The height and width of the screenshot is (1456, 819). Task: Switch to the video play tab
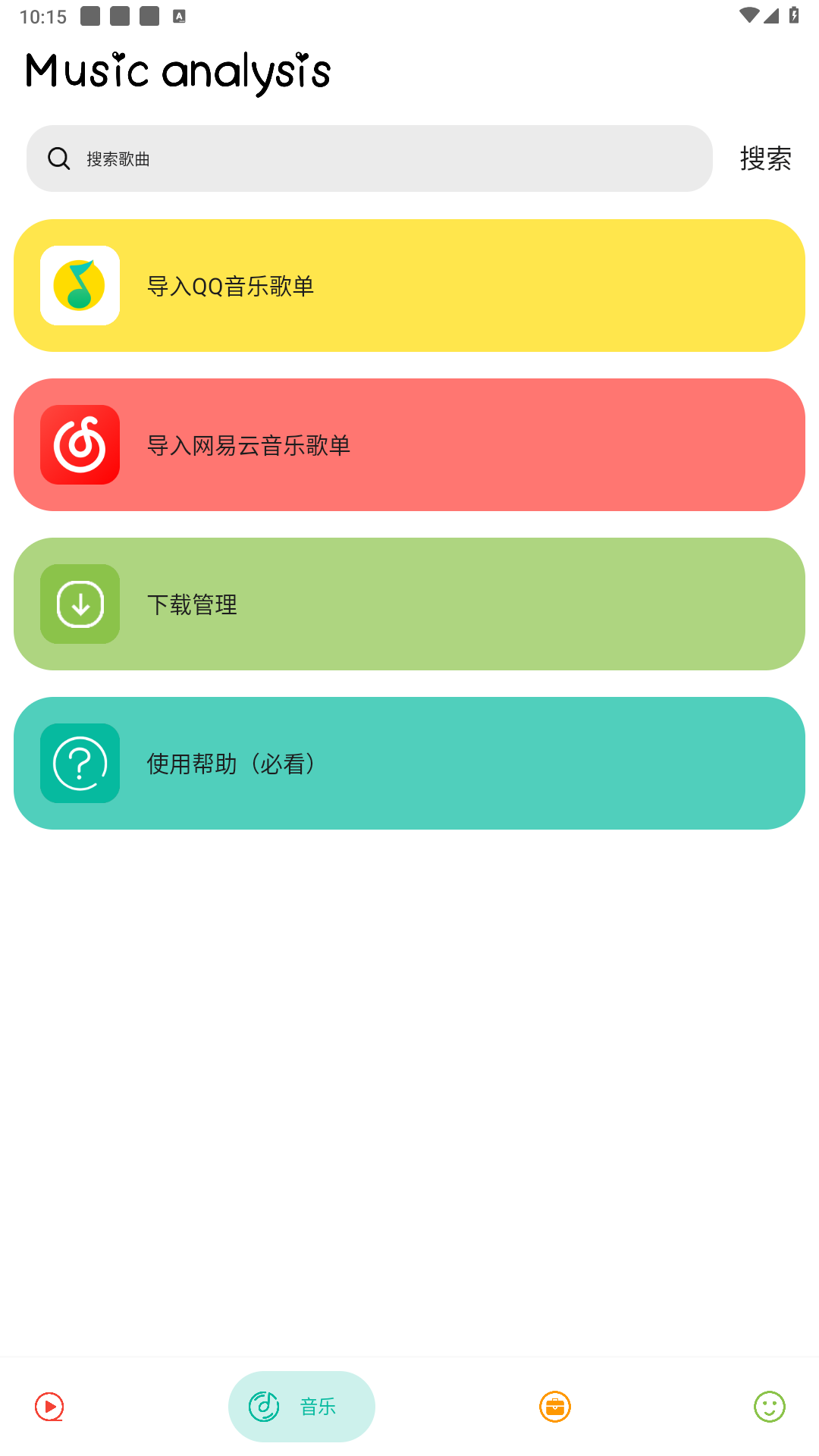[x=49, y=1407]
